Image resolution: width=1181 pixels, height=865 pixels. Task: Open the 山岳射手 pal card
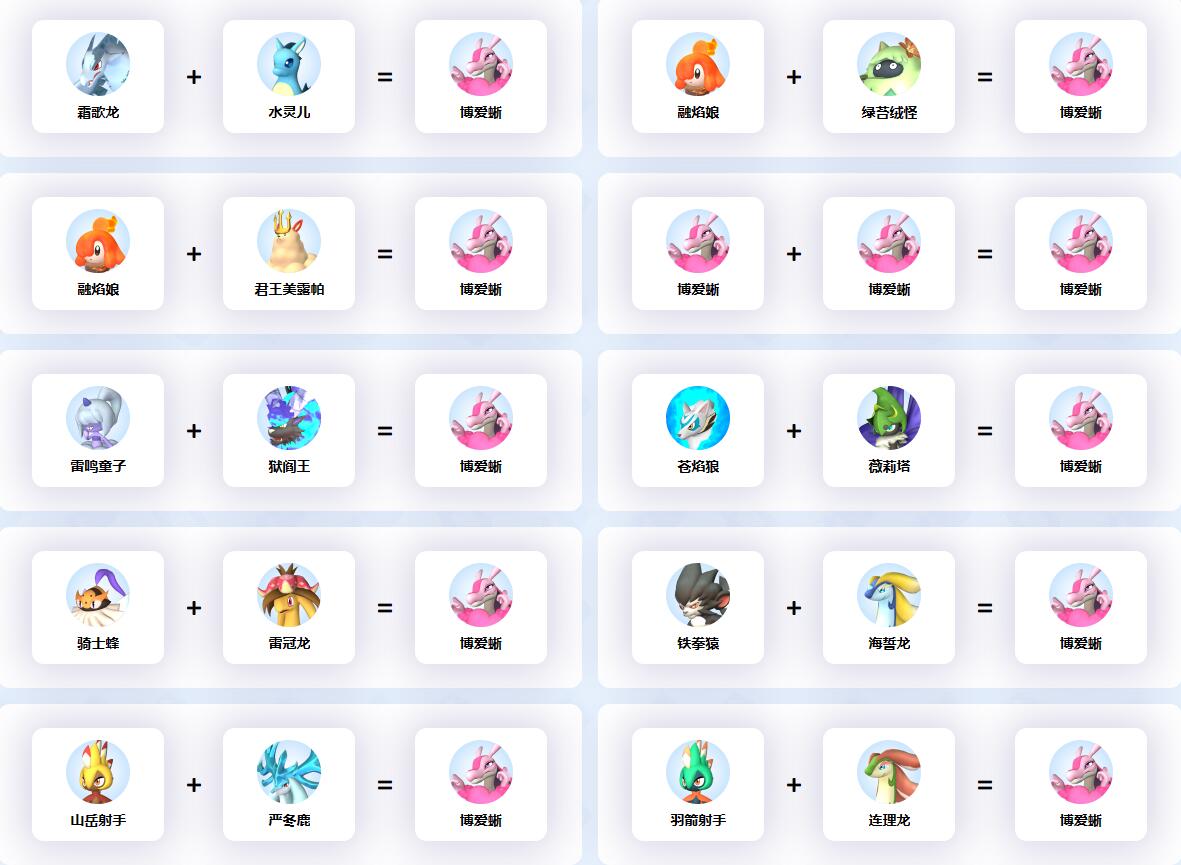click(98, 785)
